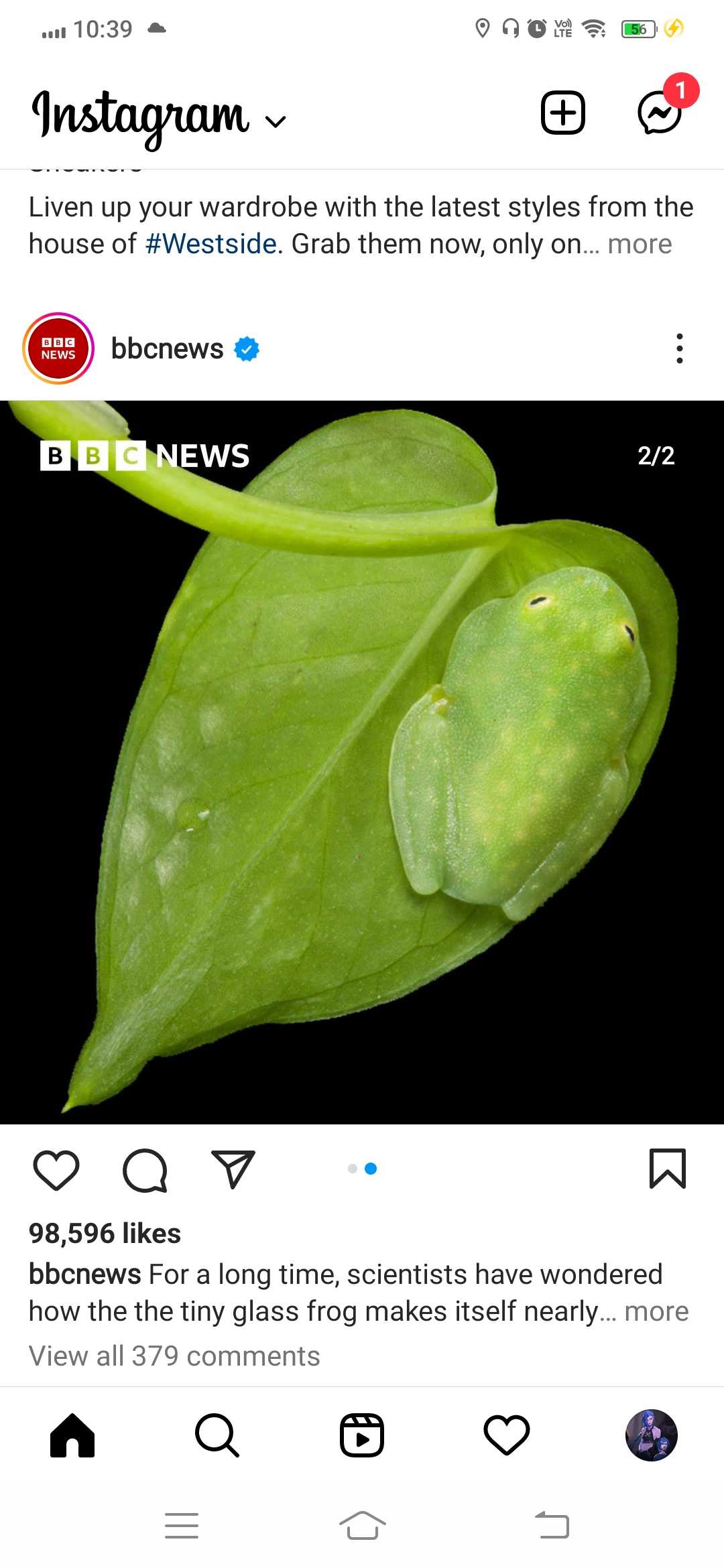Expand the Westside caption with more

pyautogui.click(x=640, y=244)
